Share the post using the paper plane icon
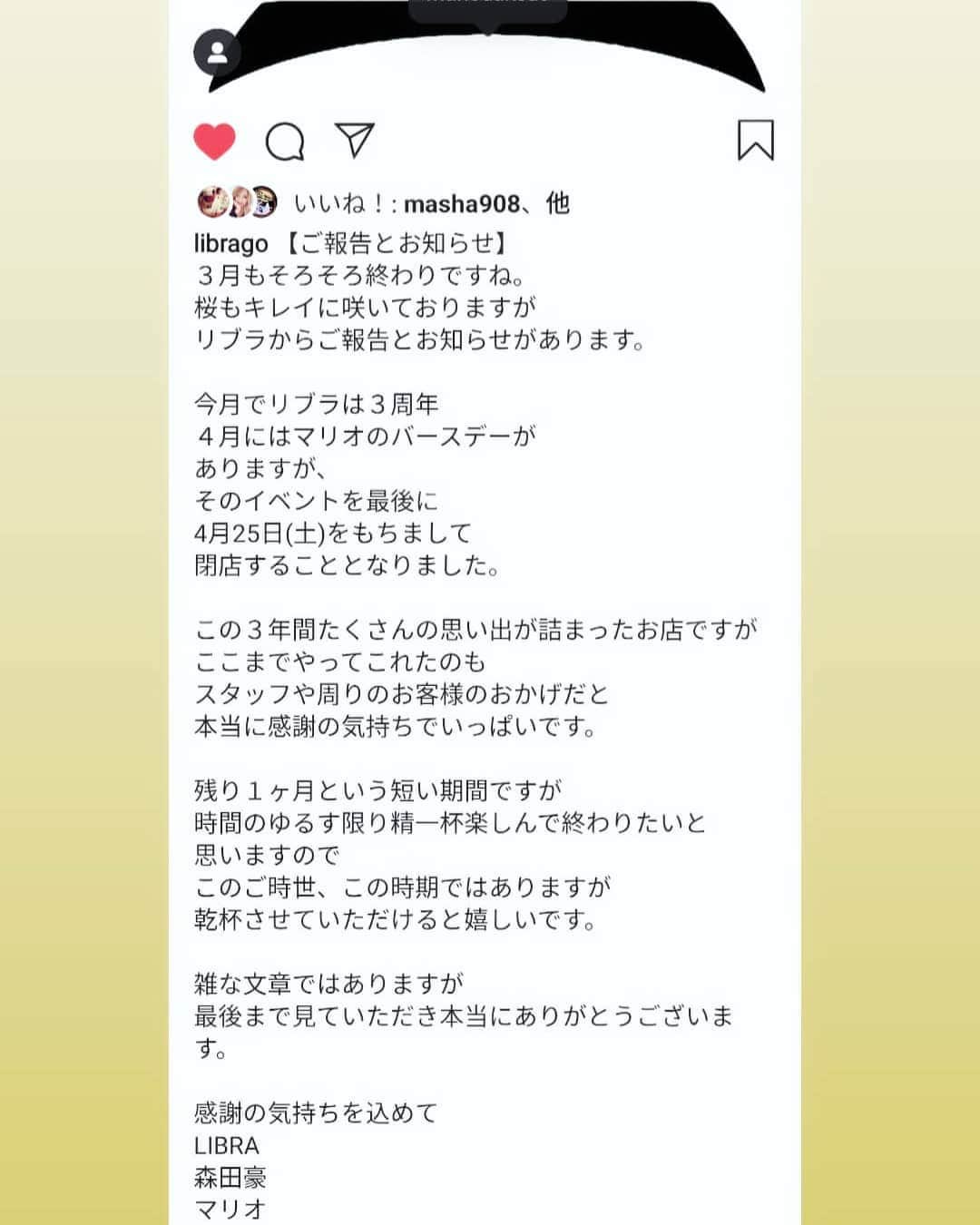980x1225 pixels. [x=354, y=139]
